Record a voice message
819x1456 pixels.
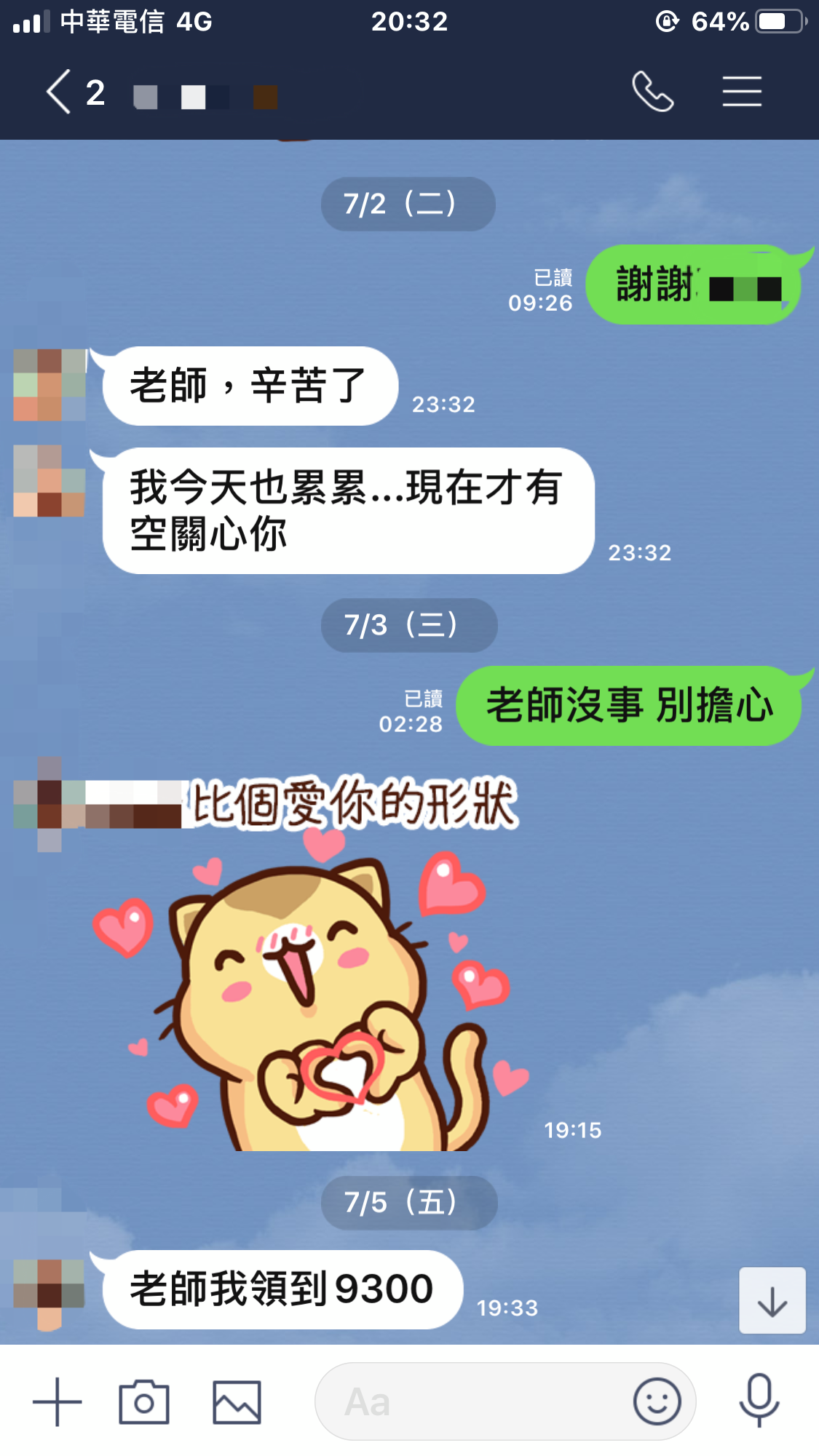(759, 1400)
